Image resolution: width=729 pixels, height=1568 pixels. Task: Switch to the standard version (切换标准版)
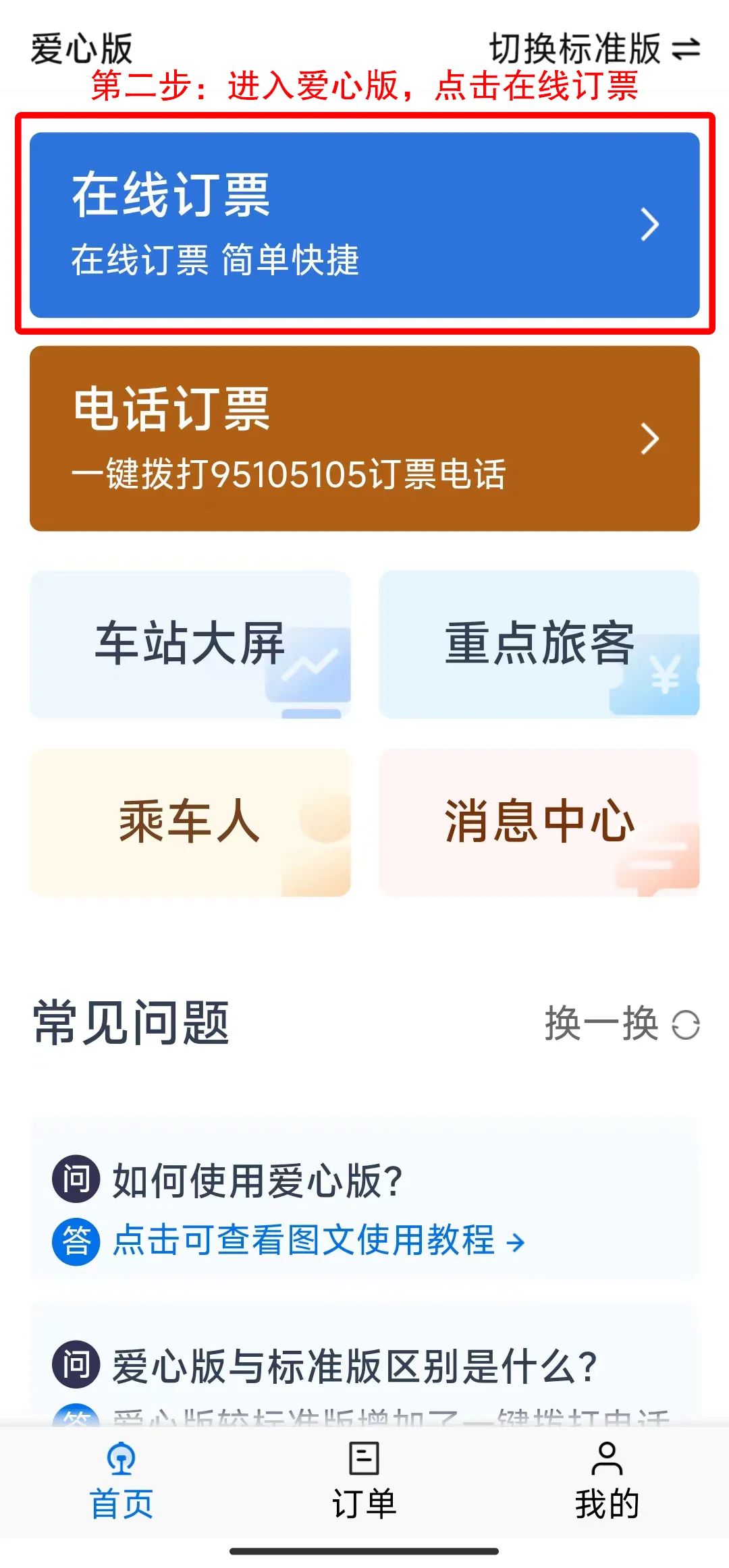595,49
